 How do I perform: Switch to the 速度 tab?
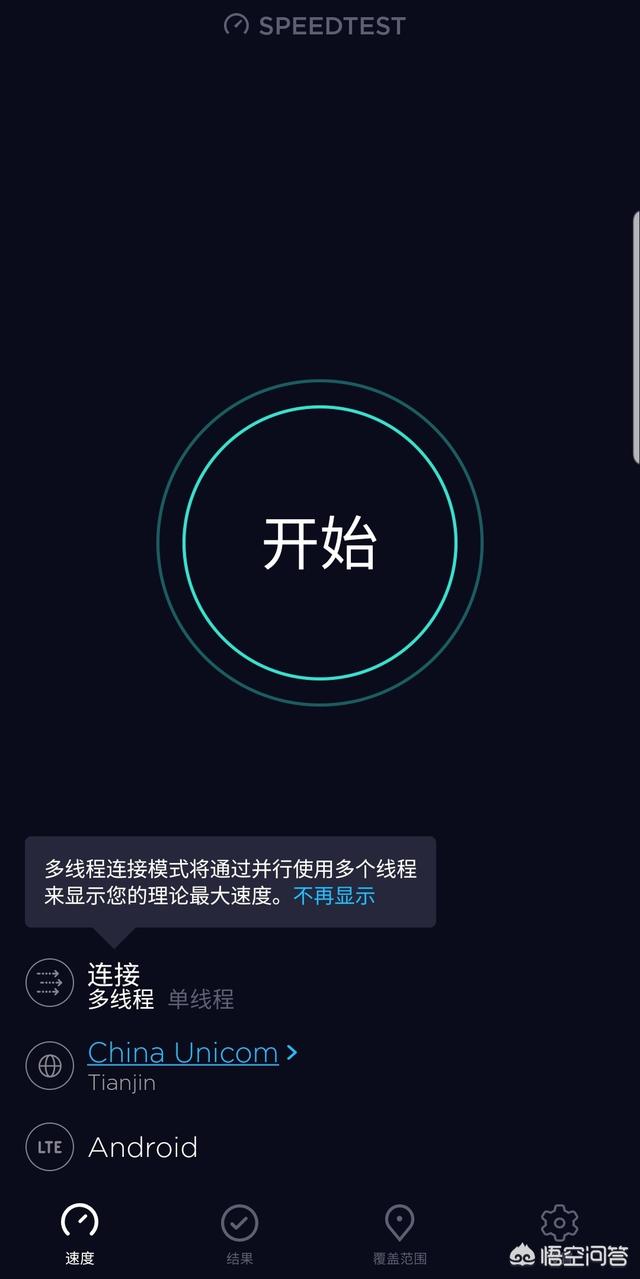pyautogui.click(x=80, y=1233)
